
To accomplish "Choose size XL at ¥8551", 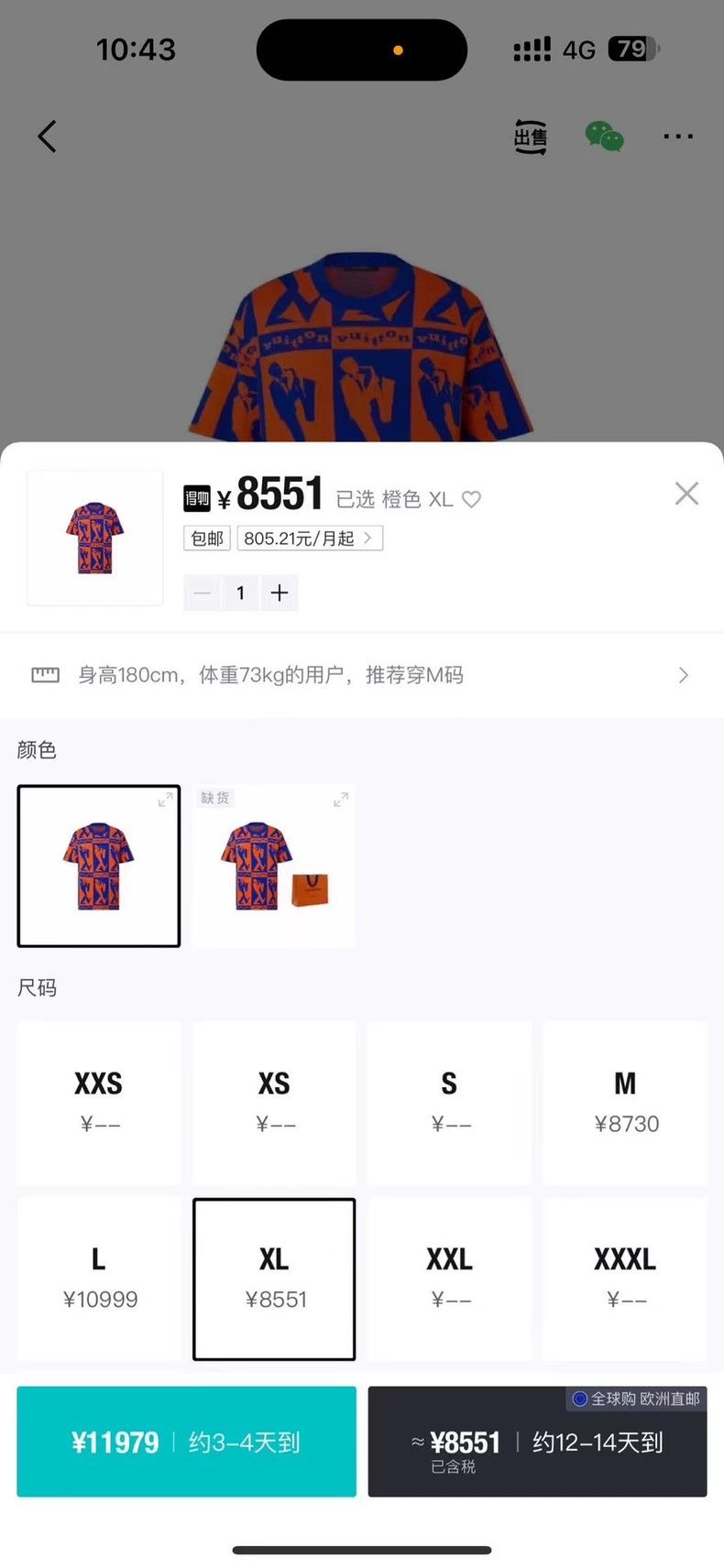I will (x=274, y=1279).
